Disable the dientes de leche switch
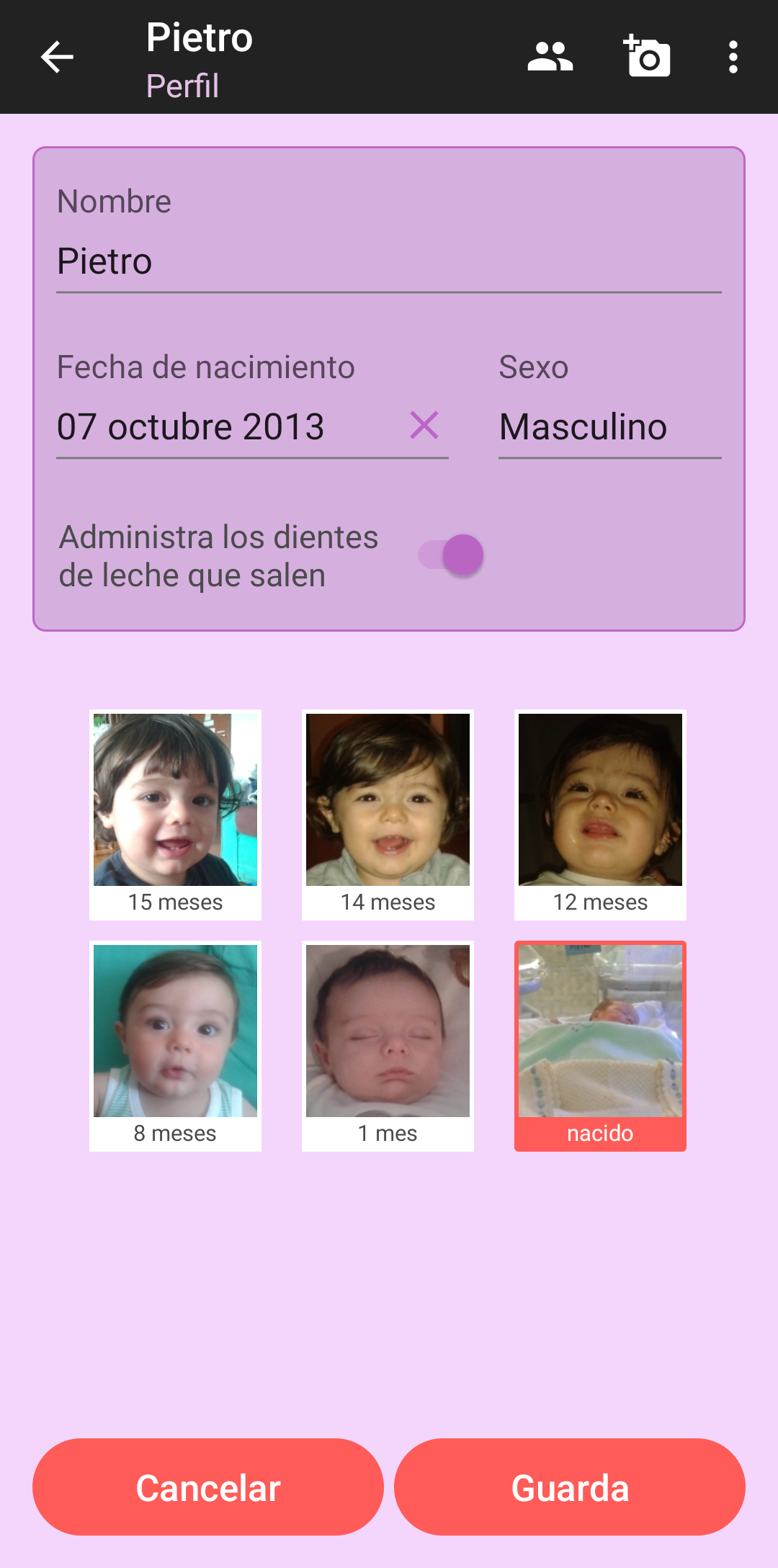 tap(452, 555)
